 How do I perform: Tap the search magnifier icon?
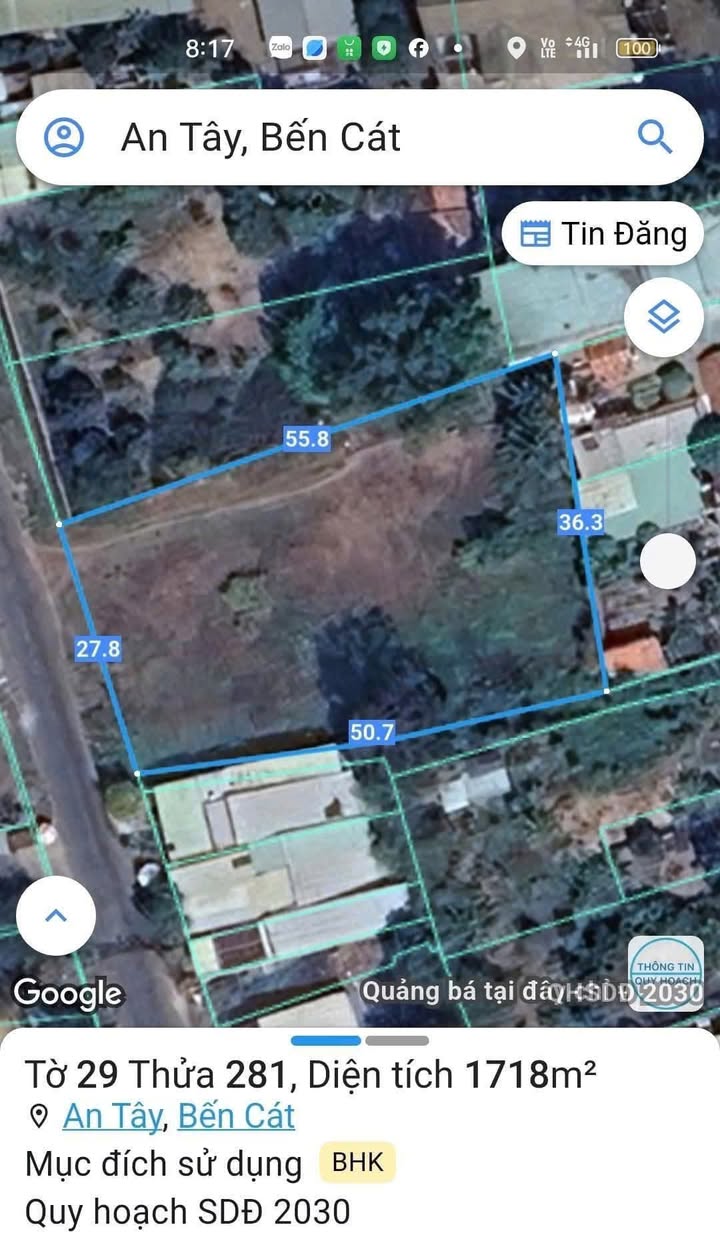[x=655, y=137]
